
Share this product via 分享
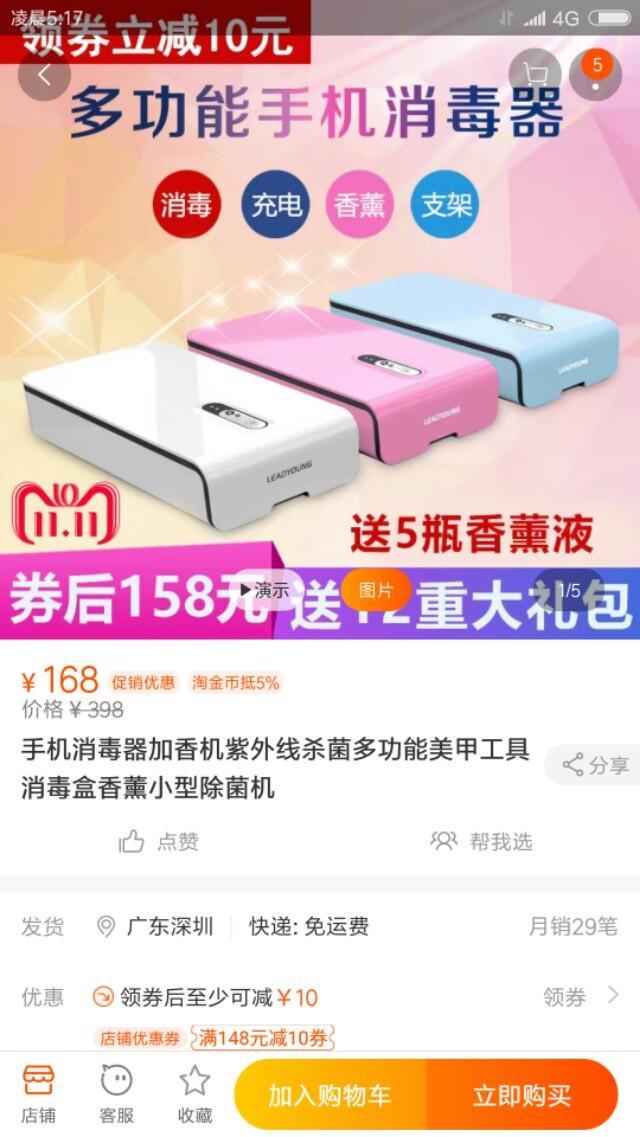click(594, 765)
